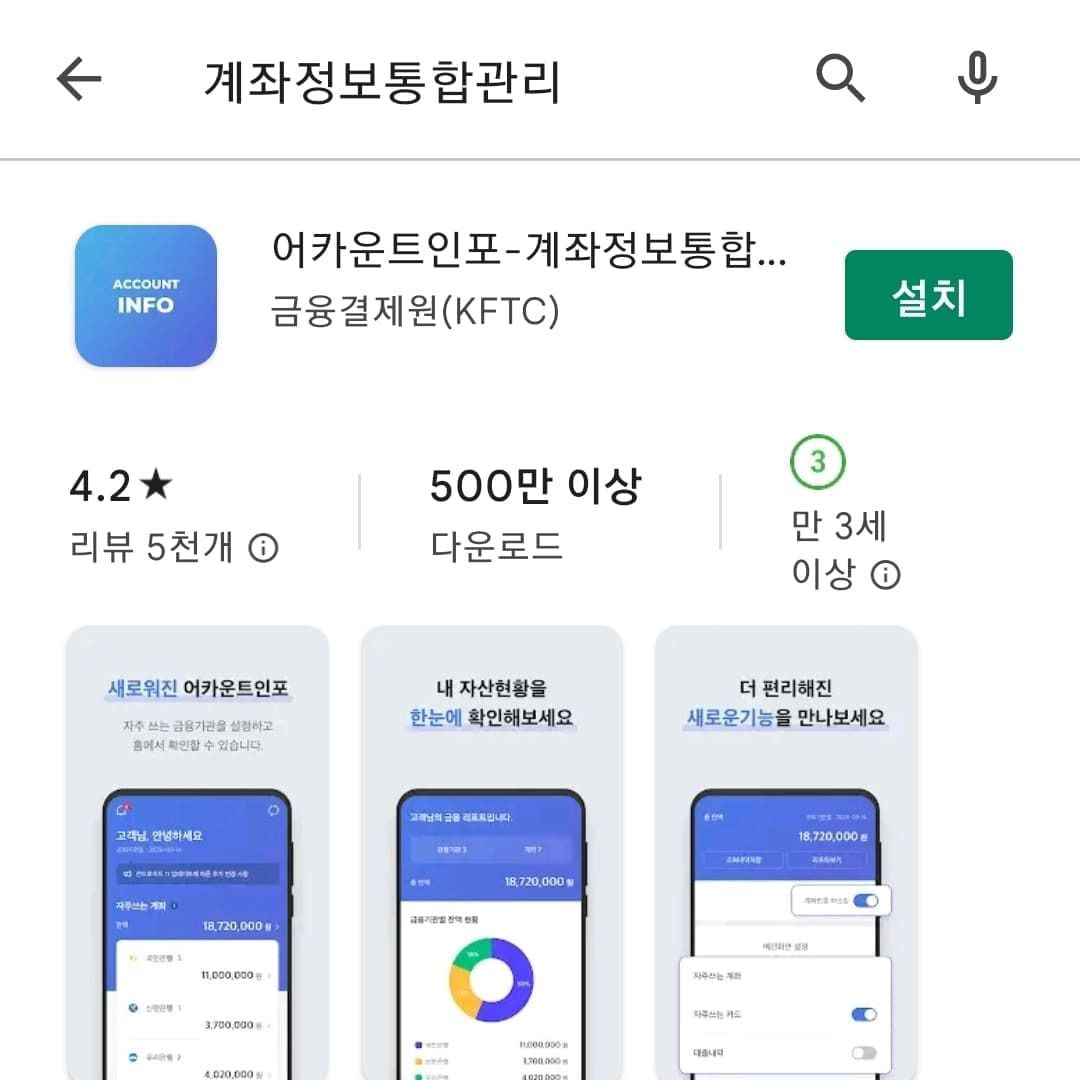The width and height of the screenshot is (1080, 1080).
Task: Open the 내 자산현황을 한눈에 screenshot
Action: tap(491, 852)
